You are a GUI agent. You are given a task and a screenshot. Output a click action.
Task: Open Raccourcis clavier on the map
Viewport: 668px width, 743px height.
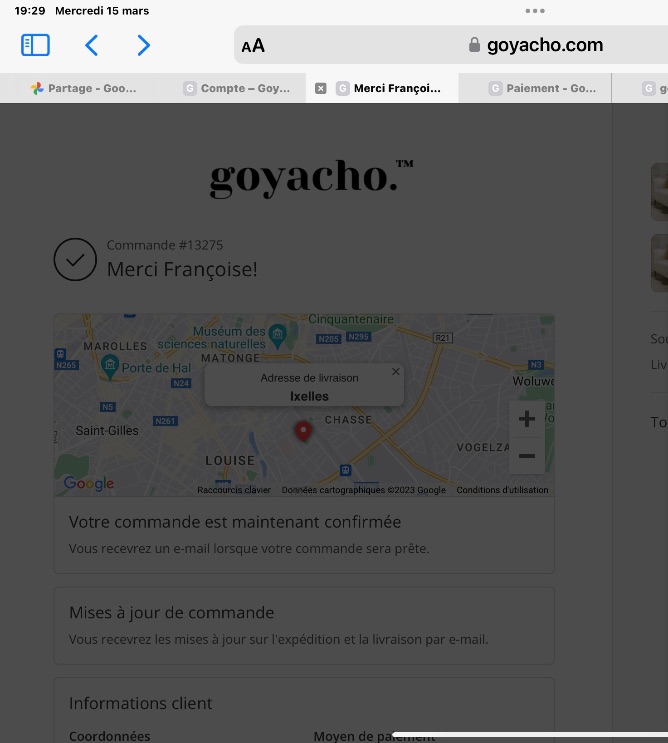pos(234,490)
